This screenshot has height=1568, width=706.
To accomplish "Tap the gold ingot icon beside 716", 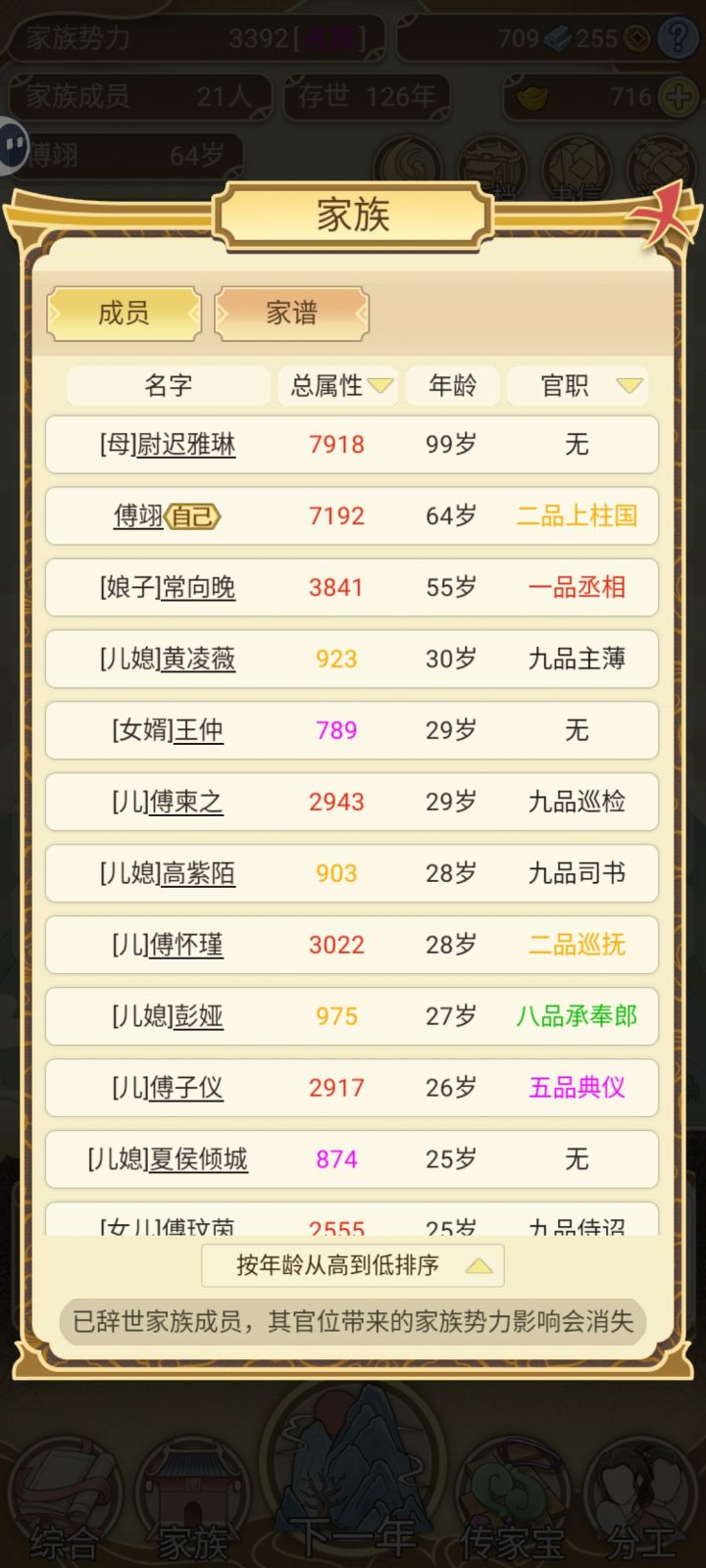I will pyautogui.click(x=534, y=97).
